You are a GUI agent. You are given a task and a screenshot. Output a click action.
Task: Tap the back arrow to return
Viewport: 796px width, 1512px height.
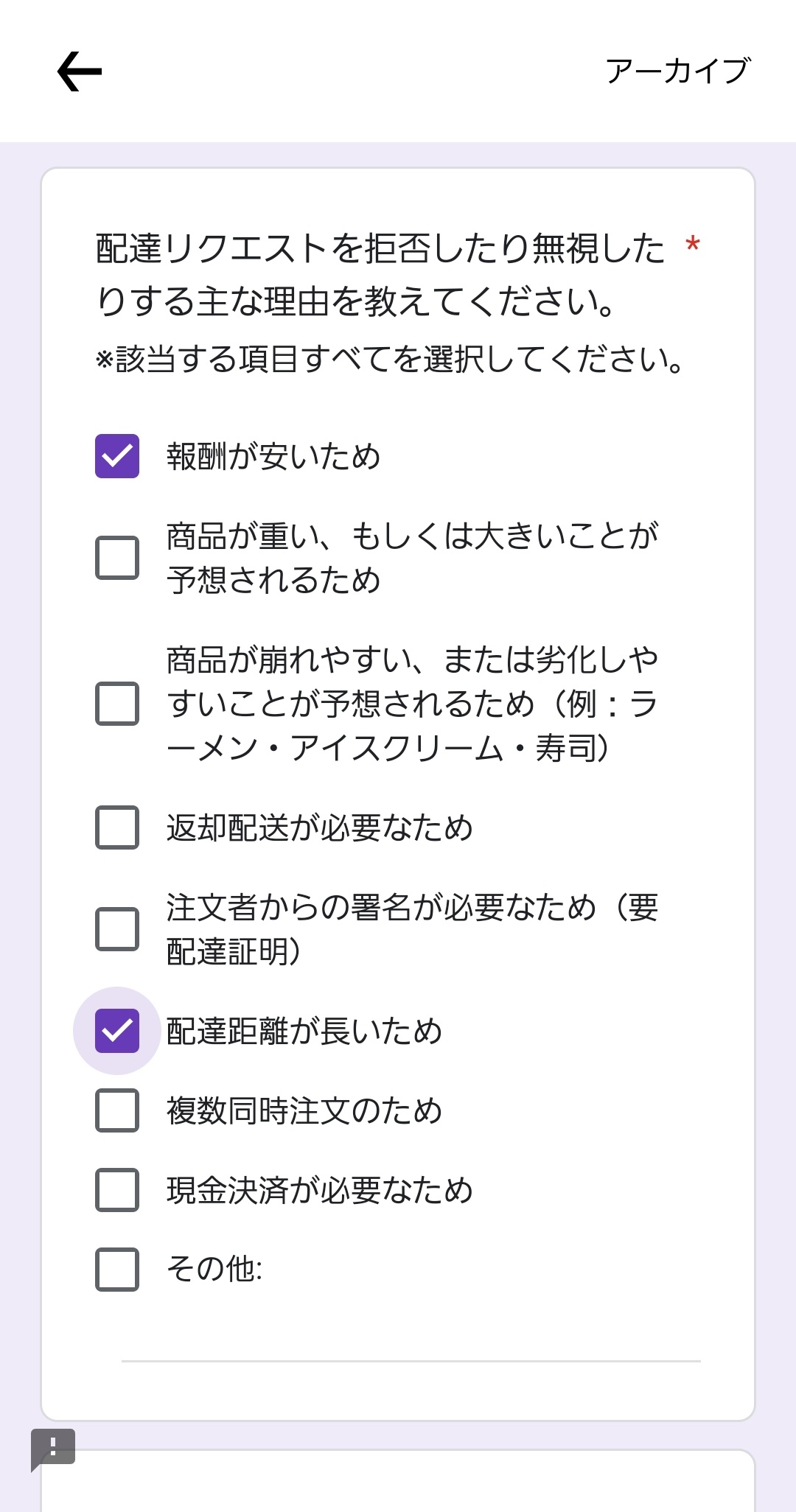pos(79,71)
